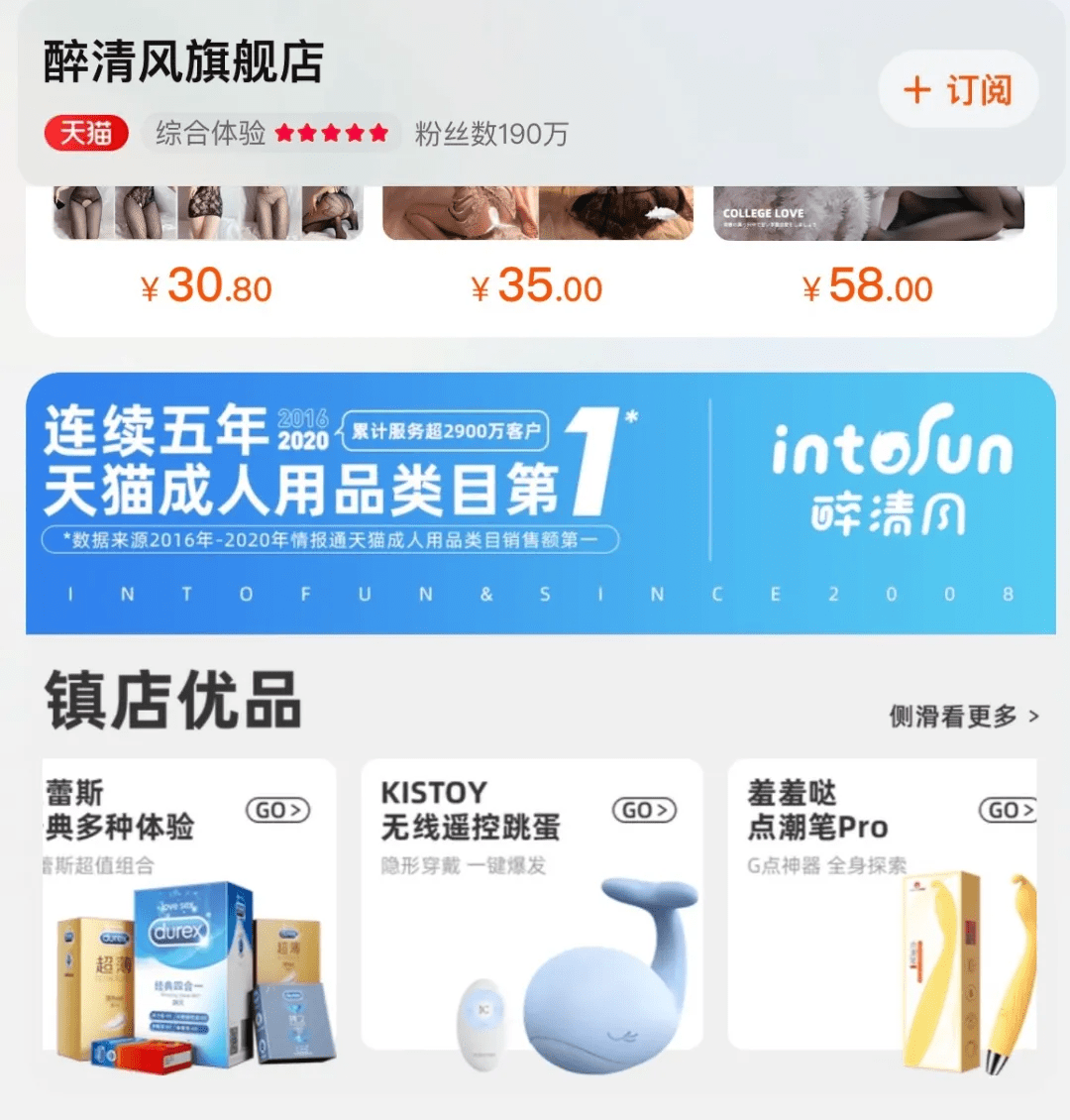Tap the 综合体验 five-star rating chip
The image size is (1070, 1120).
tap(271, 133)
